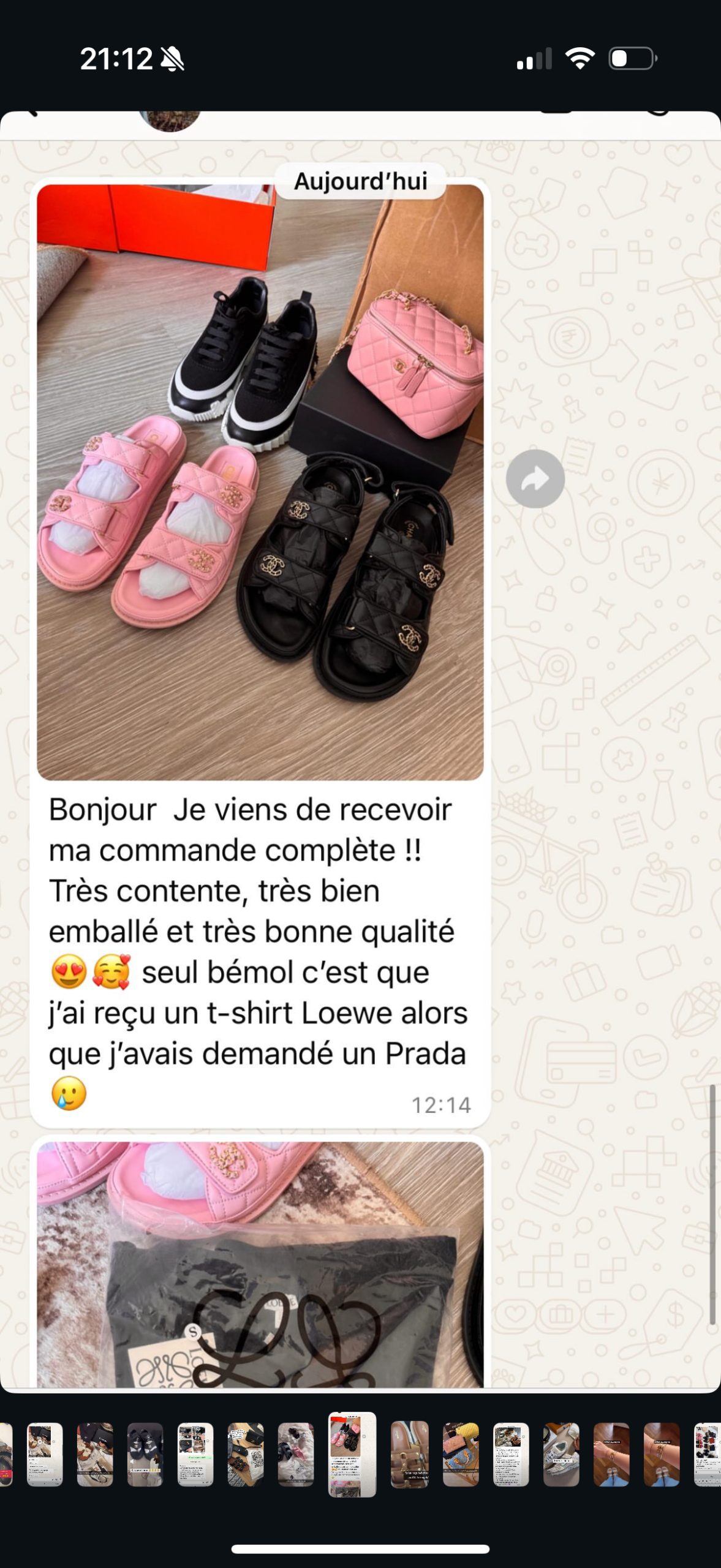Tap the enlarged current thumbnail in the strip
Image resolution: width=721 pixels, height=1568 pixels.
click(352, 1454)
